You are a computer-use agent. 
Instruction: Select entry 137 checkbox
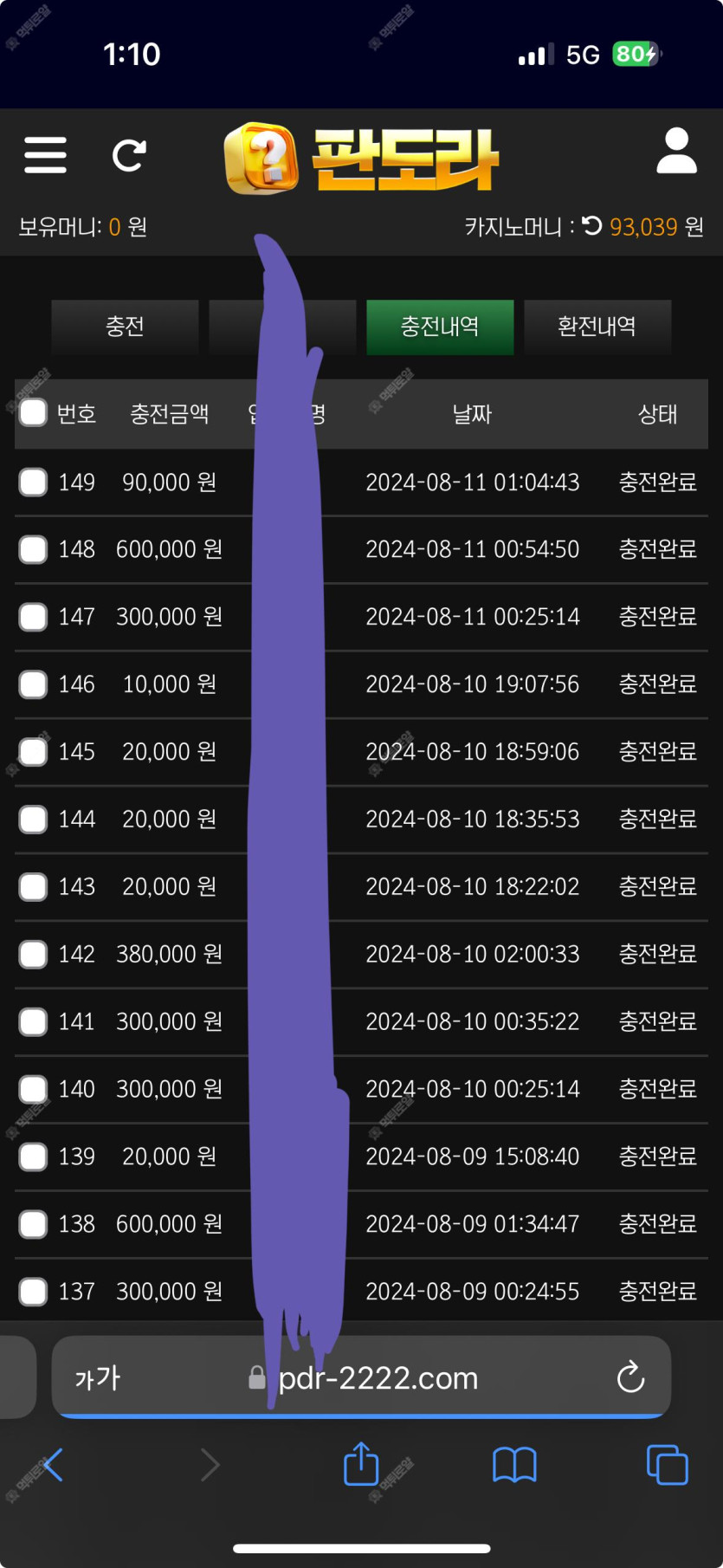click(33, 1291)
